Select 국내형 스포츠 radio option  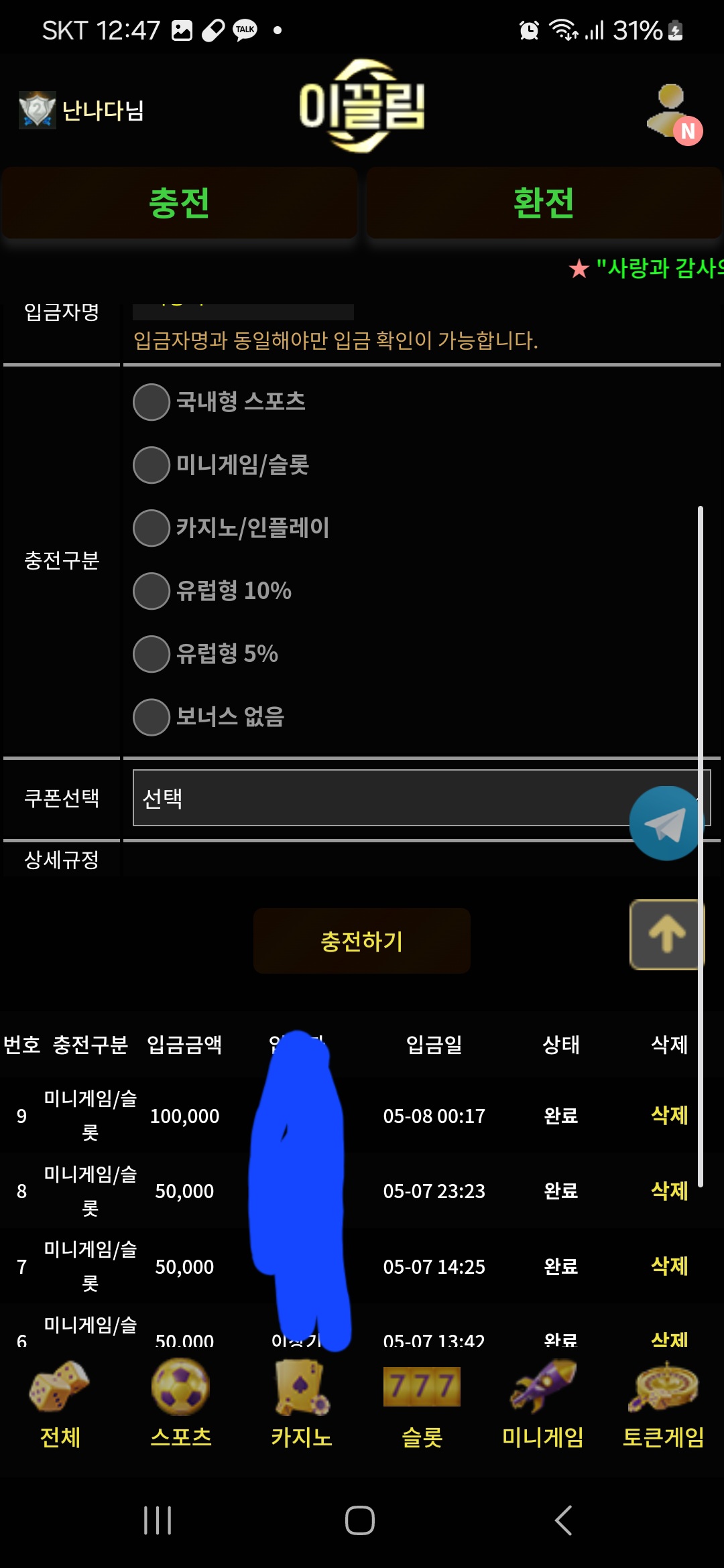[x=152, y=402]
